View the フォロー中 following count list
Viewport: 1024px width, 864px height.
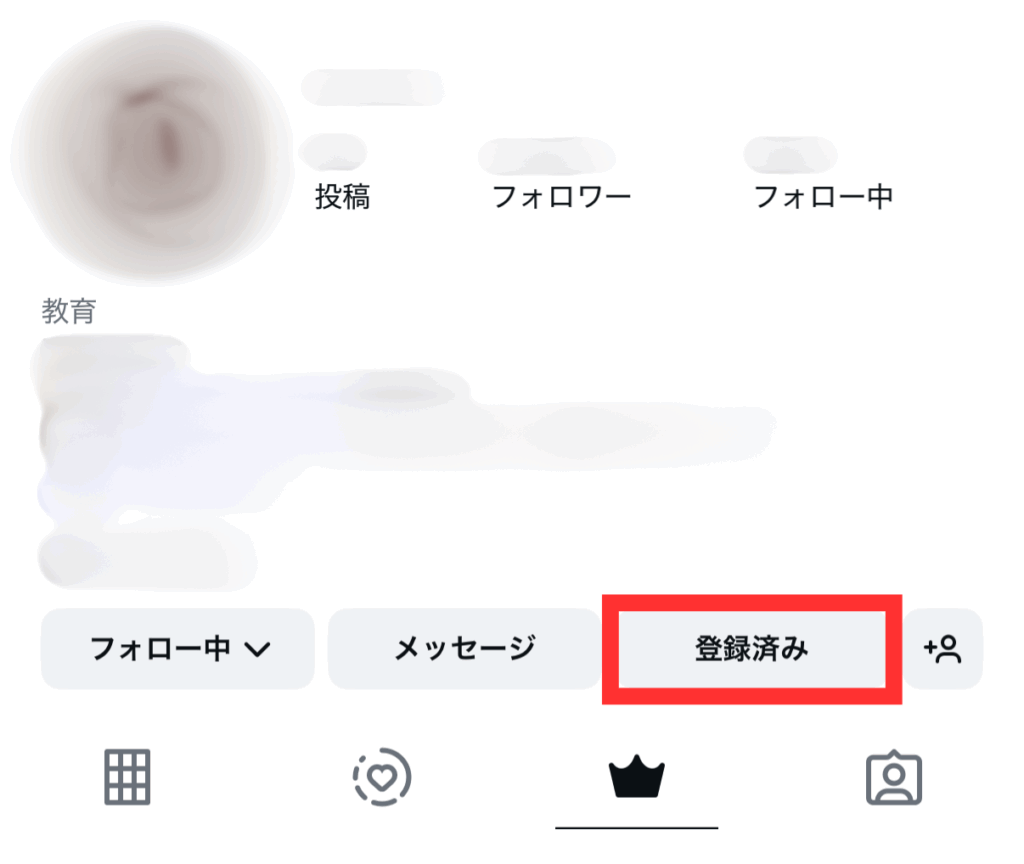822,180
